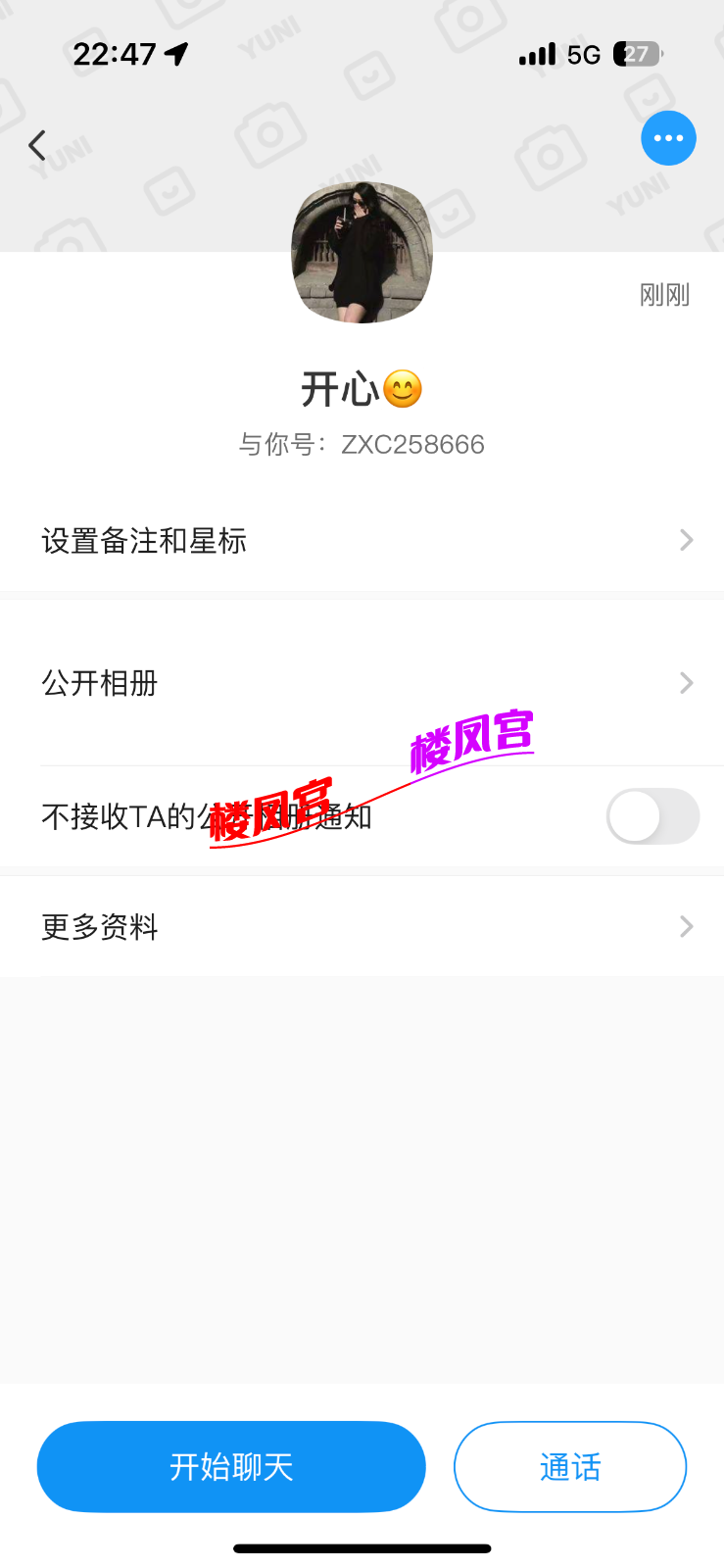
Task: Go back using the top-left arrow
Action: [38, 145]
